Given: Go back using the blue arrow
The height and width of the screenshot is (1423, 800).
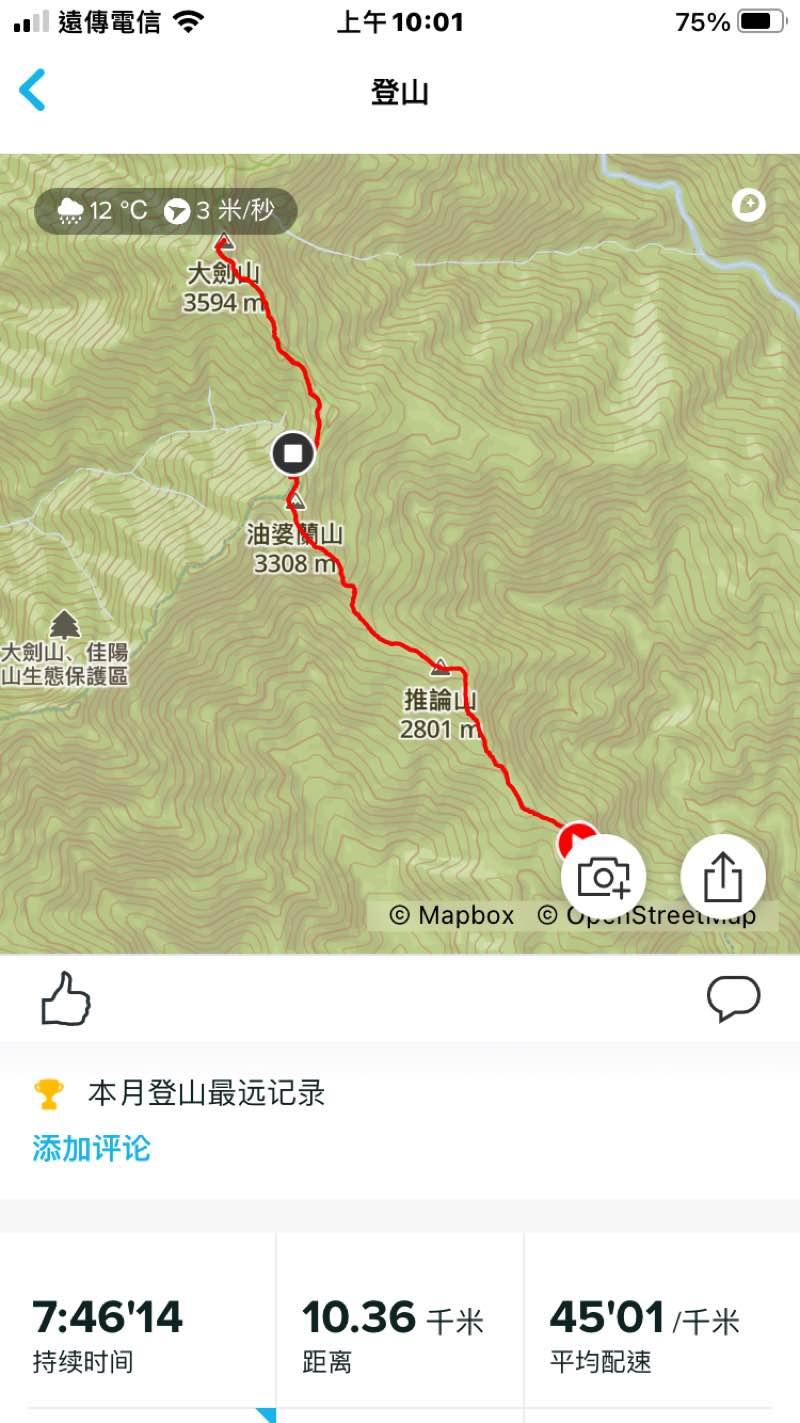Looking at the screenshot, I should pos(33,91).
